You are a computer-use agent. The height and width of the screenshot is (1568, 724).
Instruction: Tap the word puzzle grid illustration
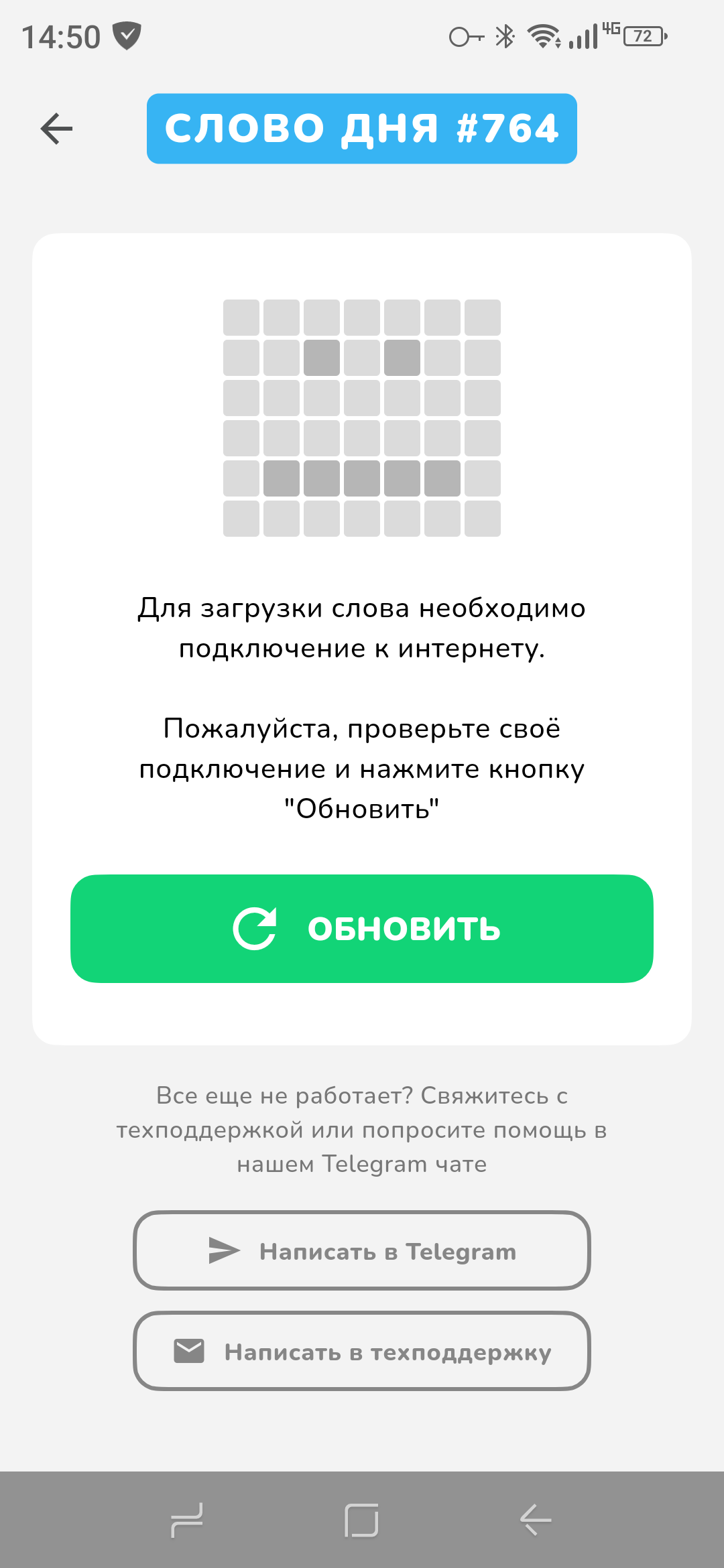pyautogui.click(x=361, y=419)
